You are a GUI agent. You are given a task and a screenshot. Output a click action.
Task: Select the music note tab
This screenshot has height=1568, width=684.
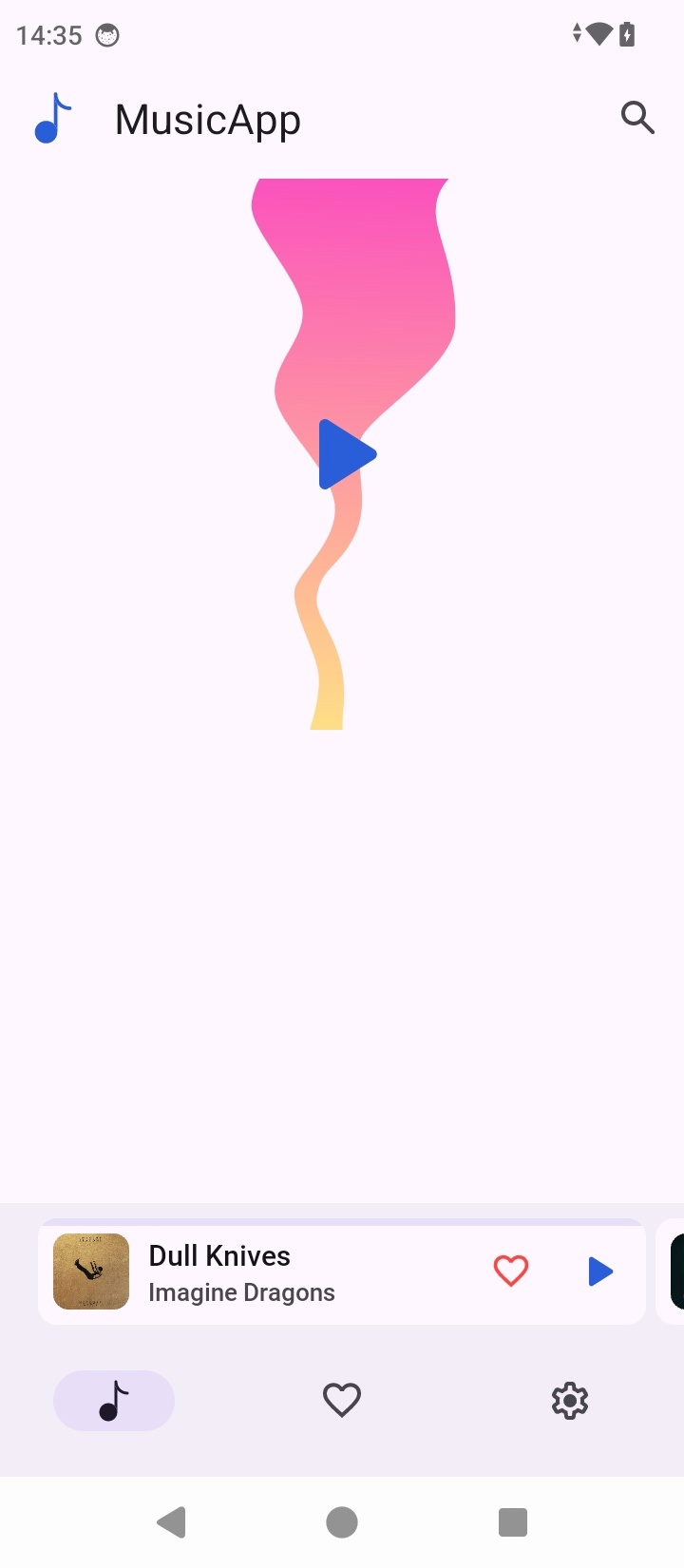pyautogui.click(x=114, y=1400)
